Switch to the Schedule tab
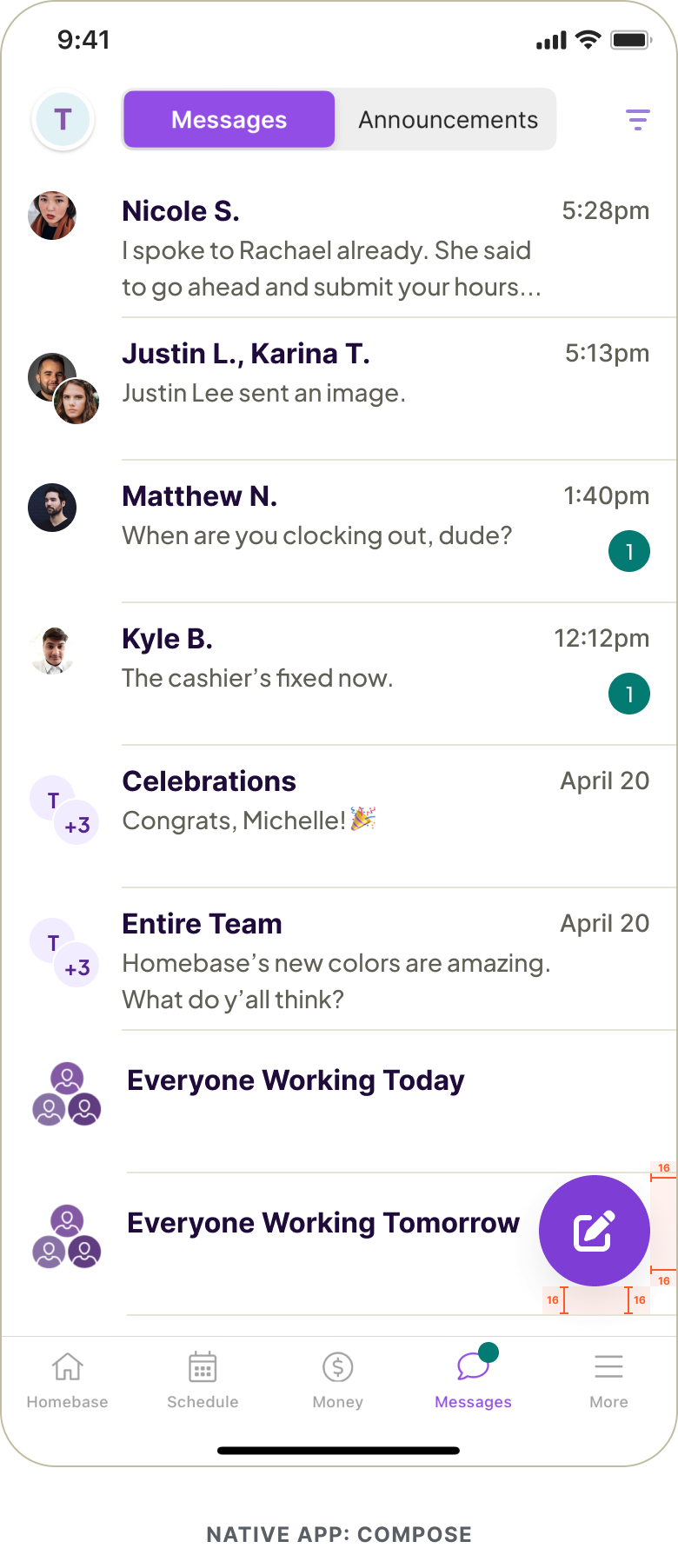 [x=203, y=1379]
